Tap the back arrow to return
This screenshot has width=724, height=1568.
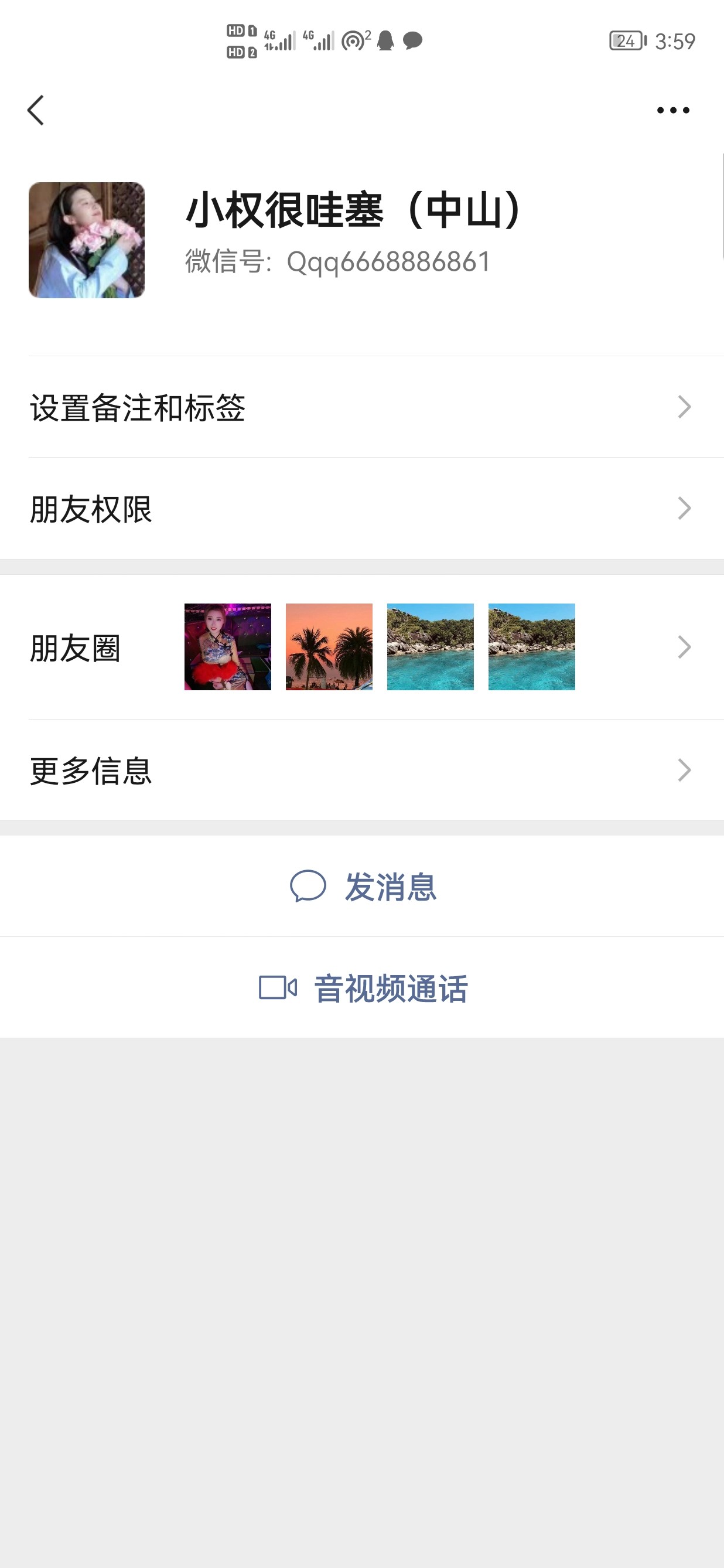pos(36,110)
